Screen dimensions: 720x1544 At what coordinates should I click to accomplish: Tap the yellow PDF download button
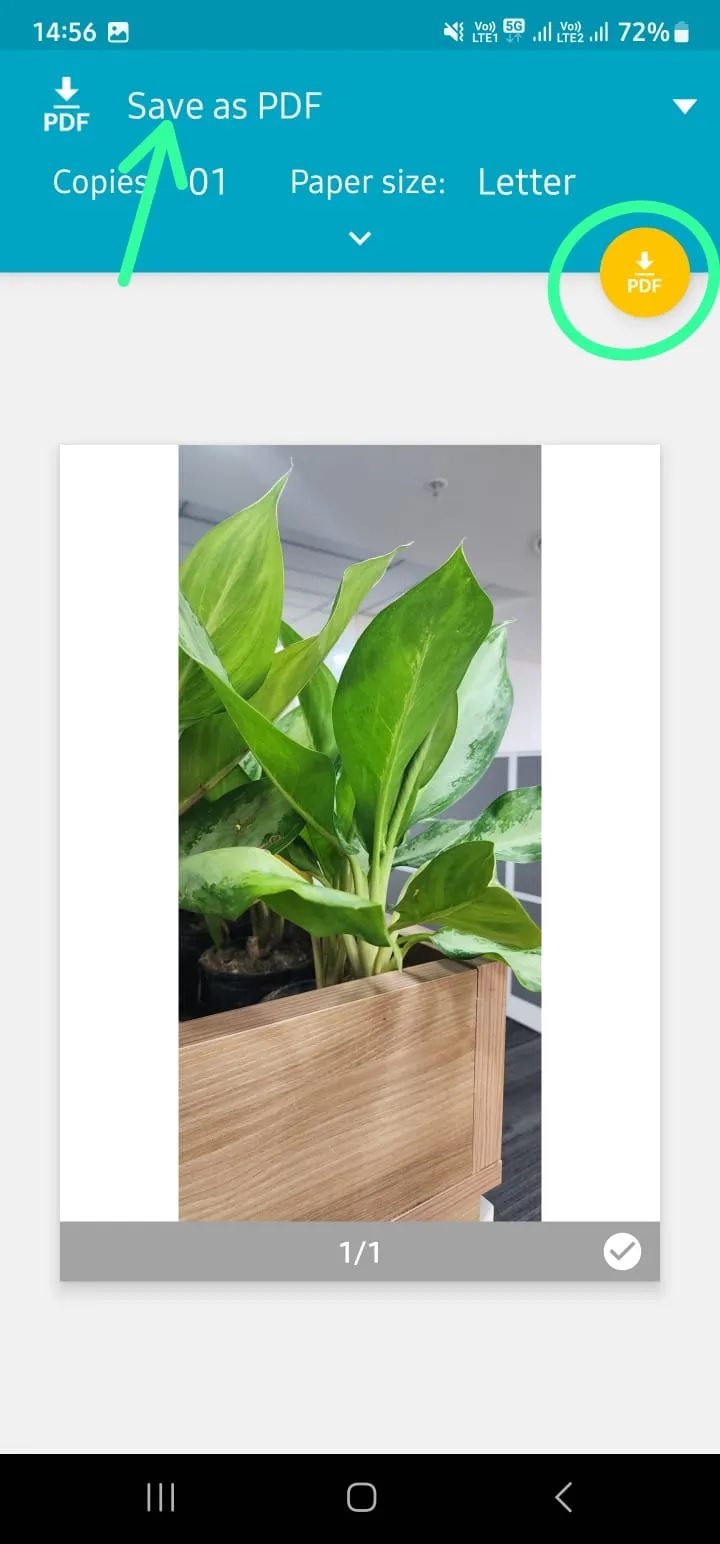point(645,273)
